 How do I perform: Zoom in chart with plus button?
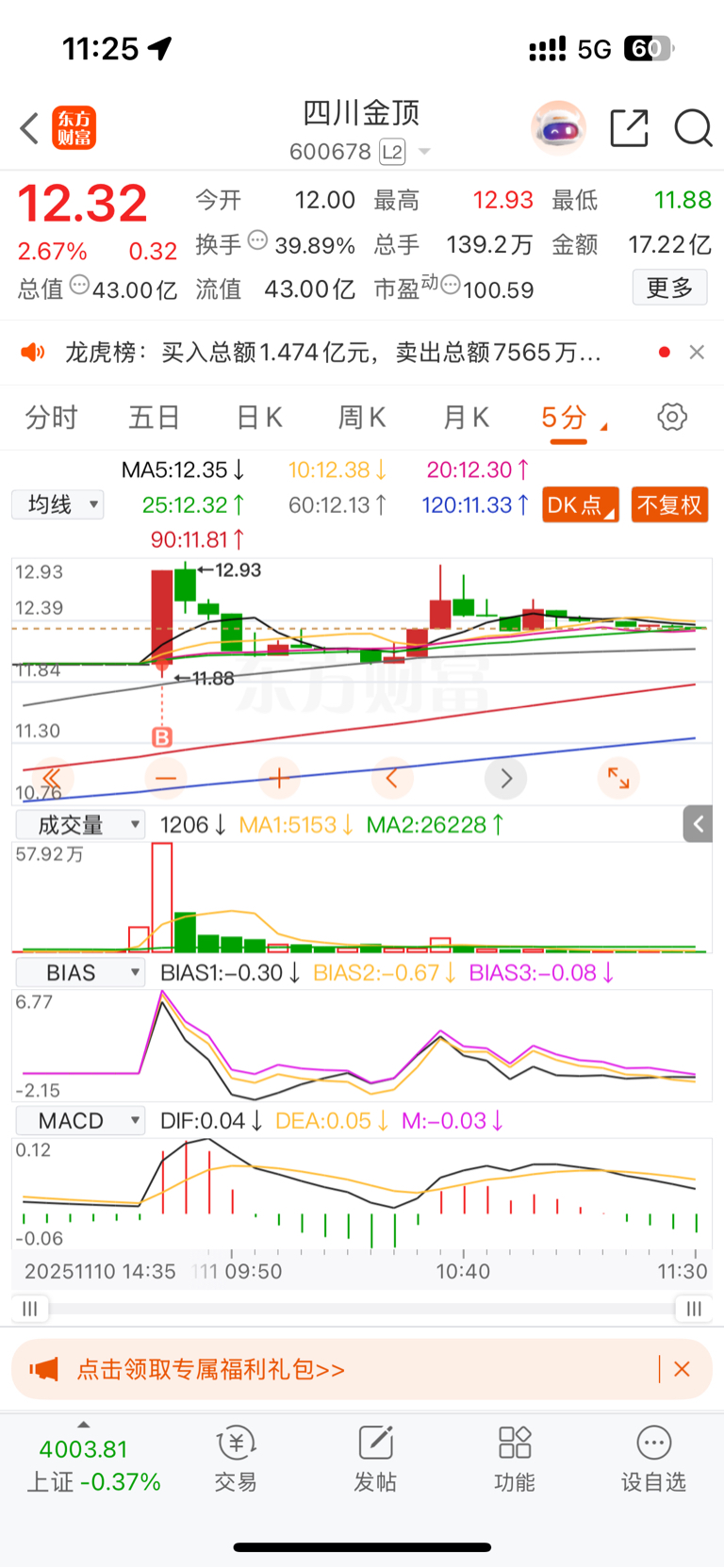coord(279,779)
